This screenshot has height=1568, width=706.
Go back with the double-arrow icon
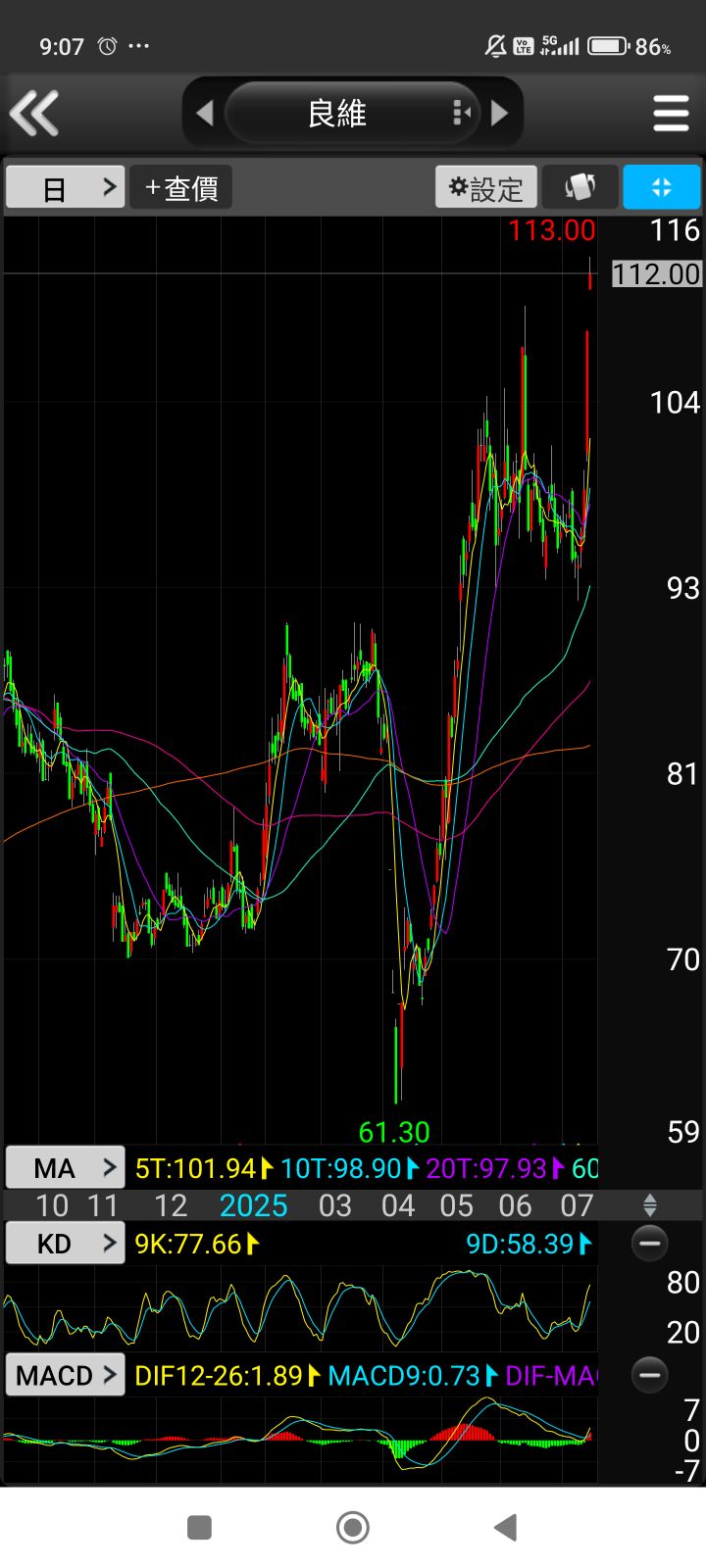pyautogui.click(x=35, y=113)
